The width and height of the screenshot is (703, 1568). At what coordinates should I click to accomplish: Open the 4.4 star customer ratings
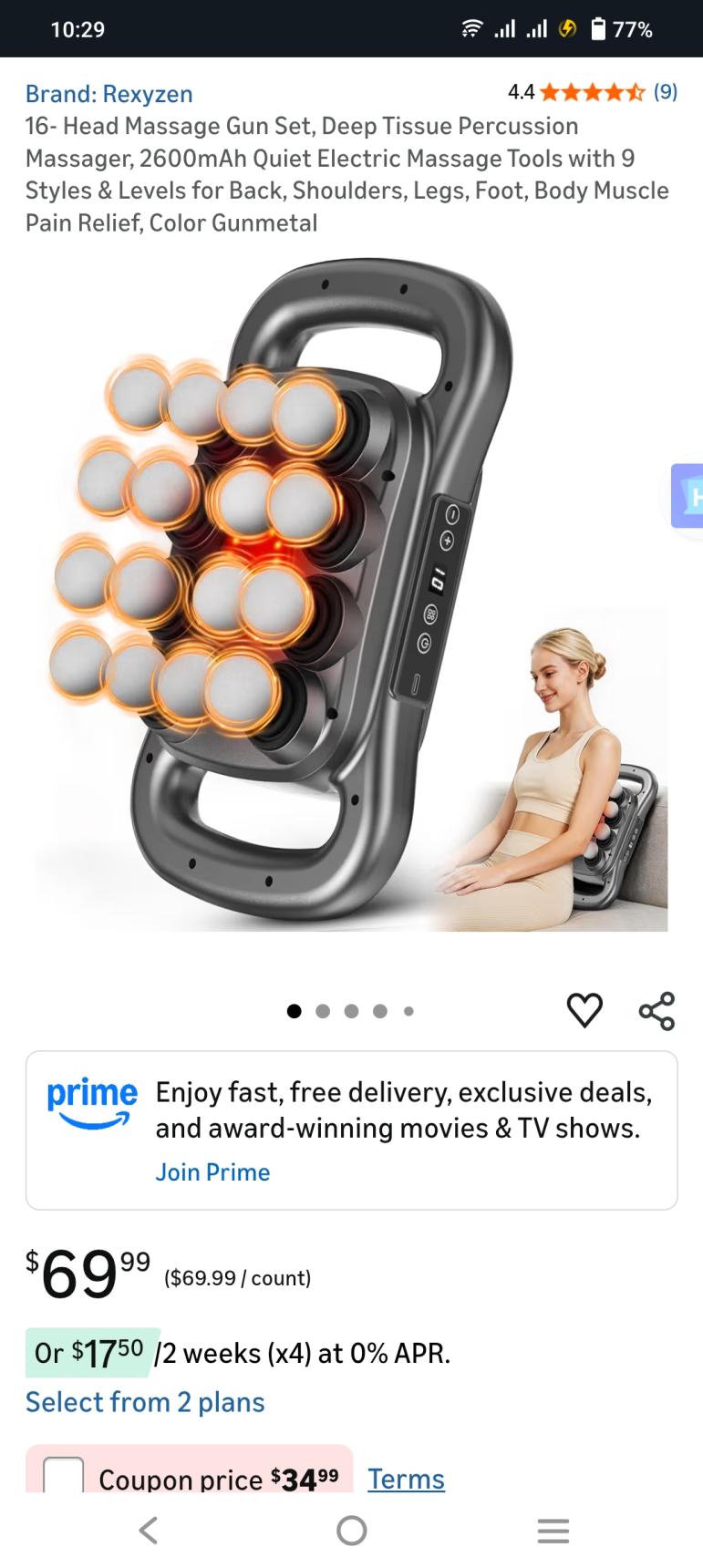[x=592, y=92]
